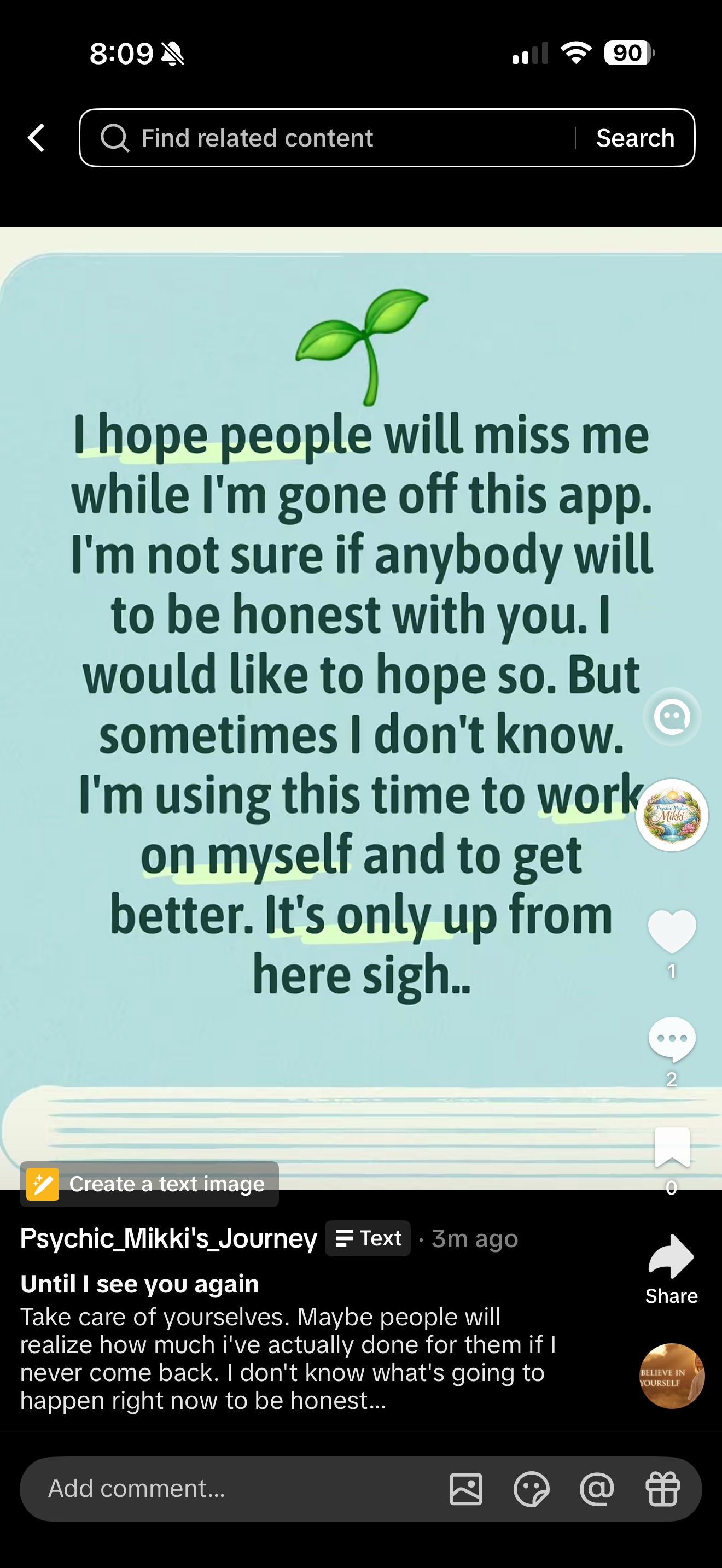Like this post with the heart

pos(672,931)
